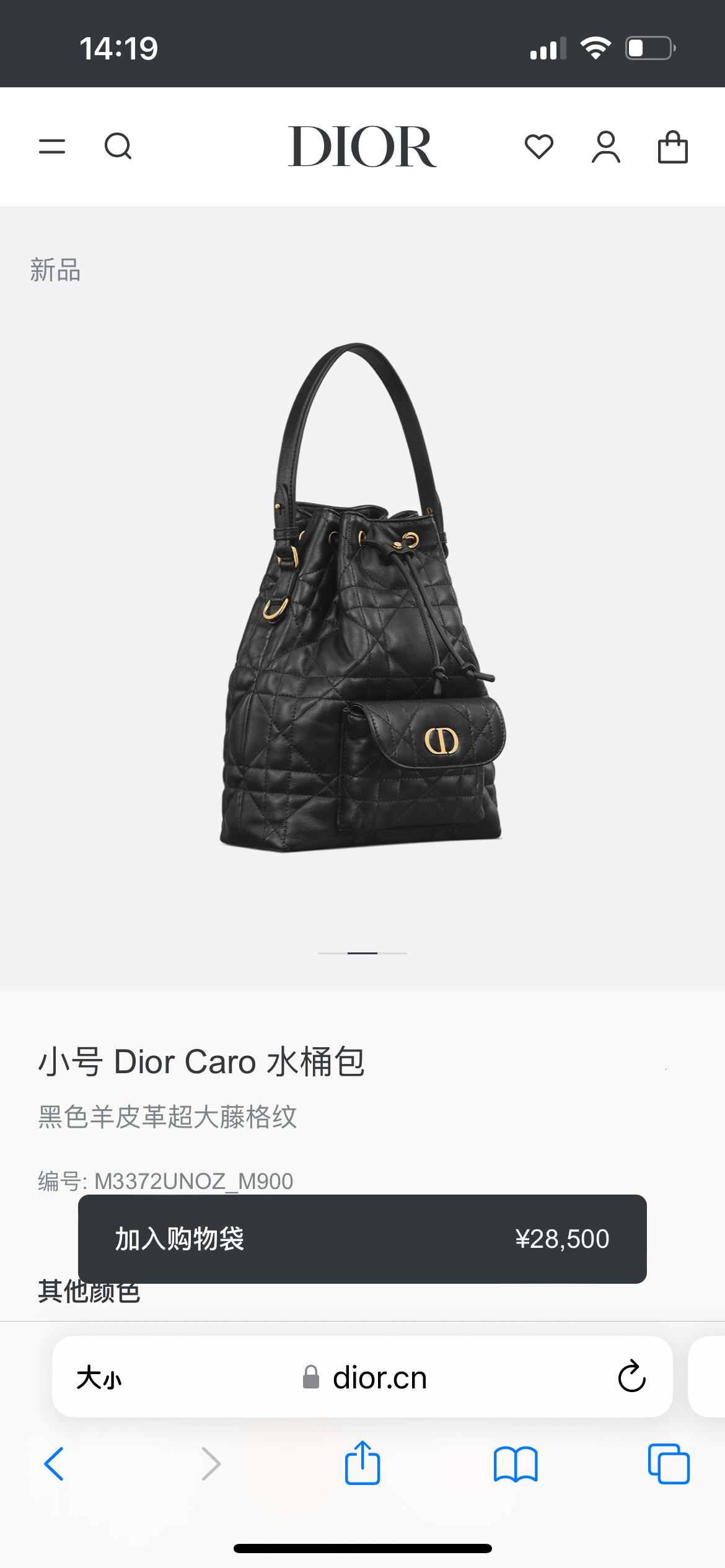Open the hamburger menu
Screen dimensions: 725x1568
pos(52,147)
